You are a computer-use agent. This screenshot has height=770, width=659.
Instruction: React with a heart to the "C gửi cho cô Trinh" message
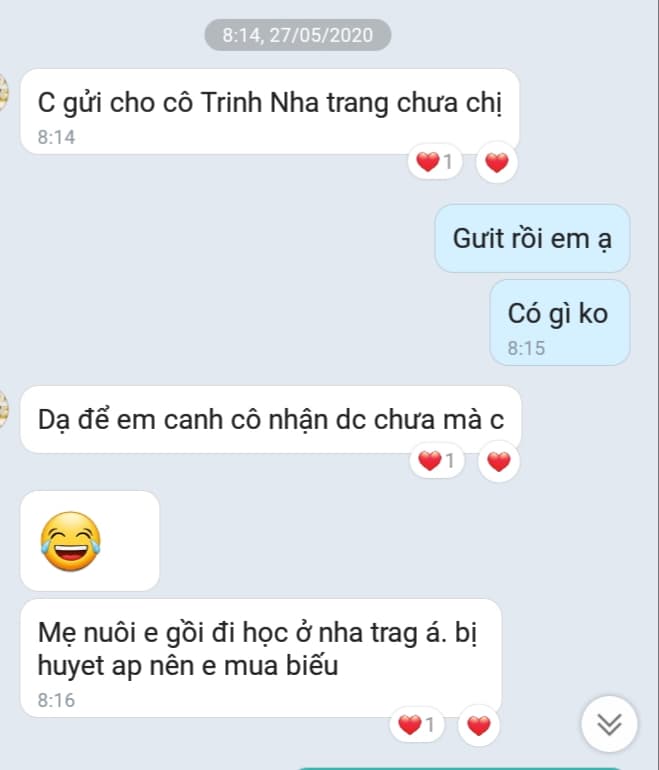[497, 162]
